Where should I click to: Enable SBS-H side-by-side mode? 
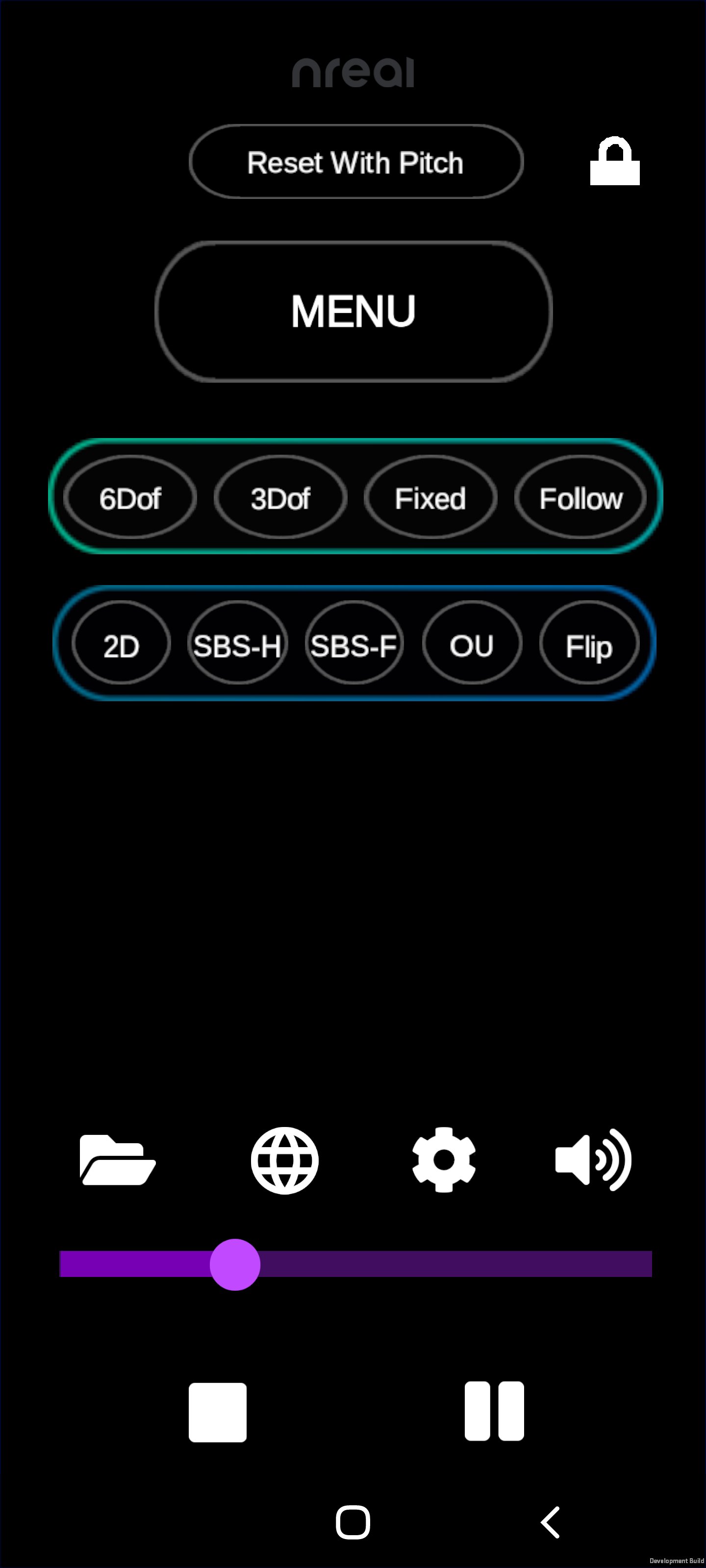coord(237,645)
